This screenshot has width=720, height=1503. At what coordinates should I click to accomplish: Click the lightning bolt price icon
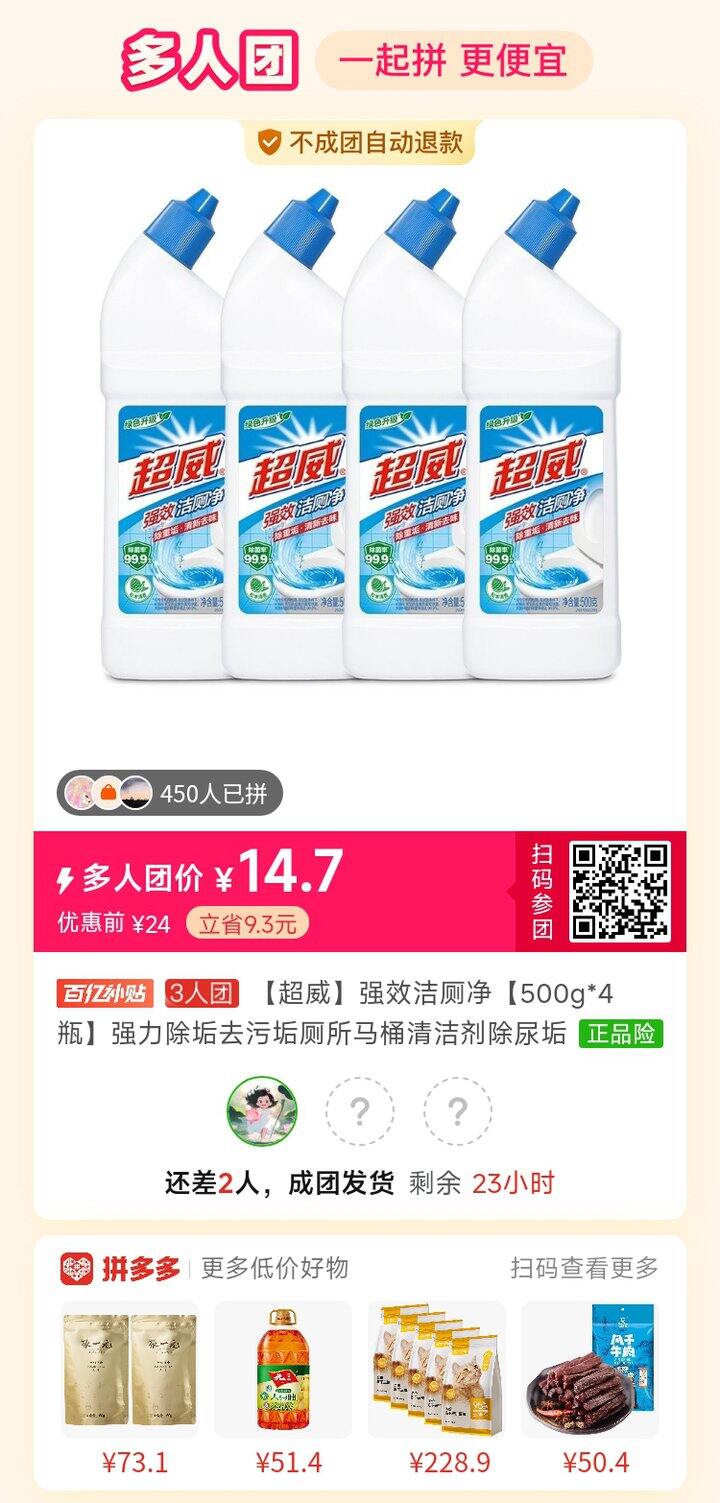pos(67,873)
